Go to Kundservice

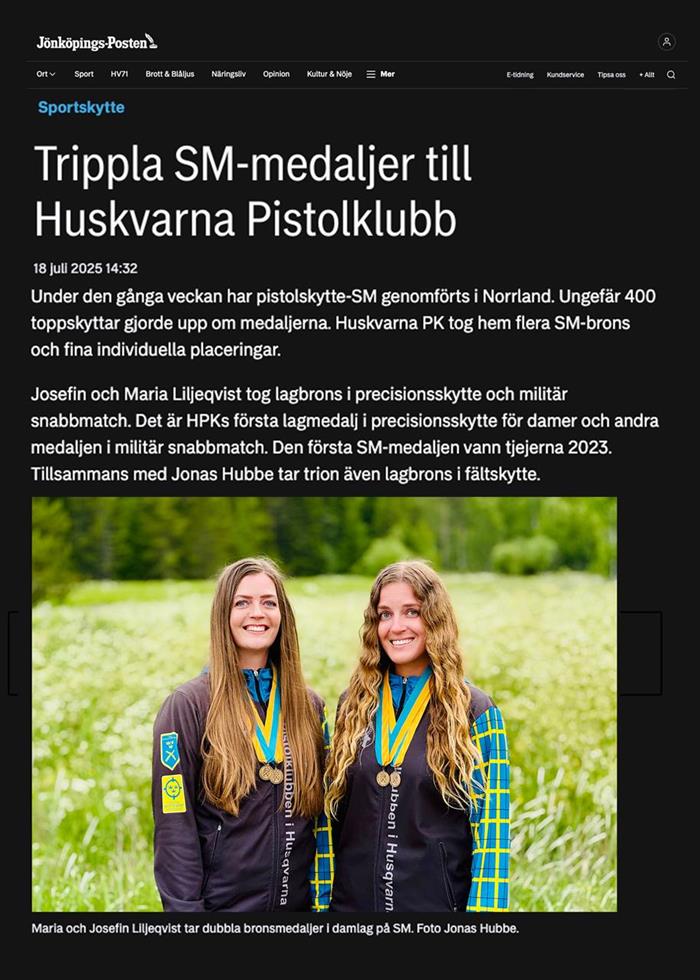click(x=565, y=75)
